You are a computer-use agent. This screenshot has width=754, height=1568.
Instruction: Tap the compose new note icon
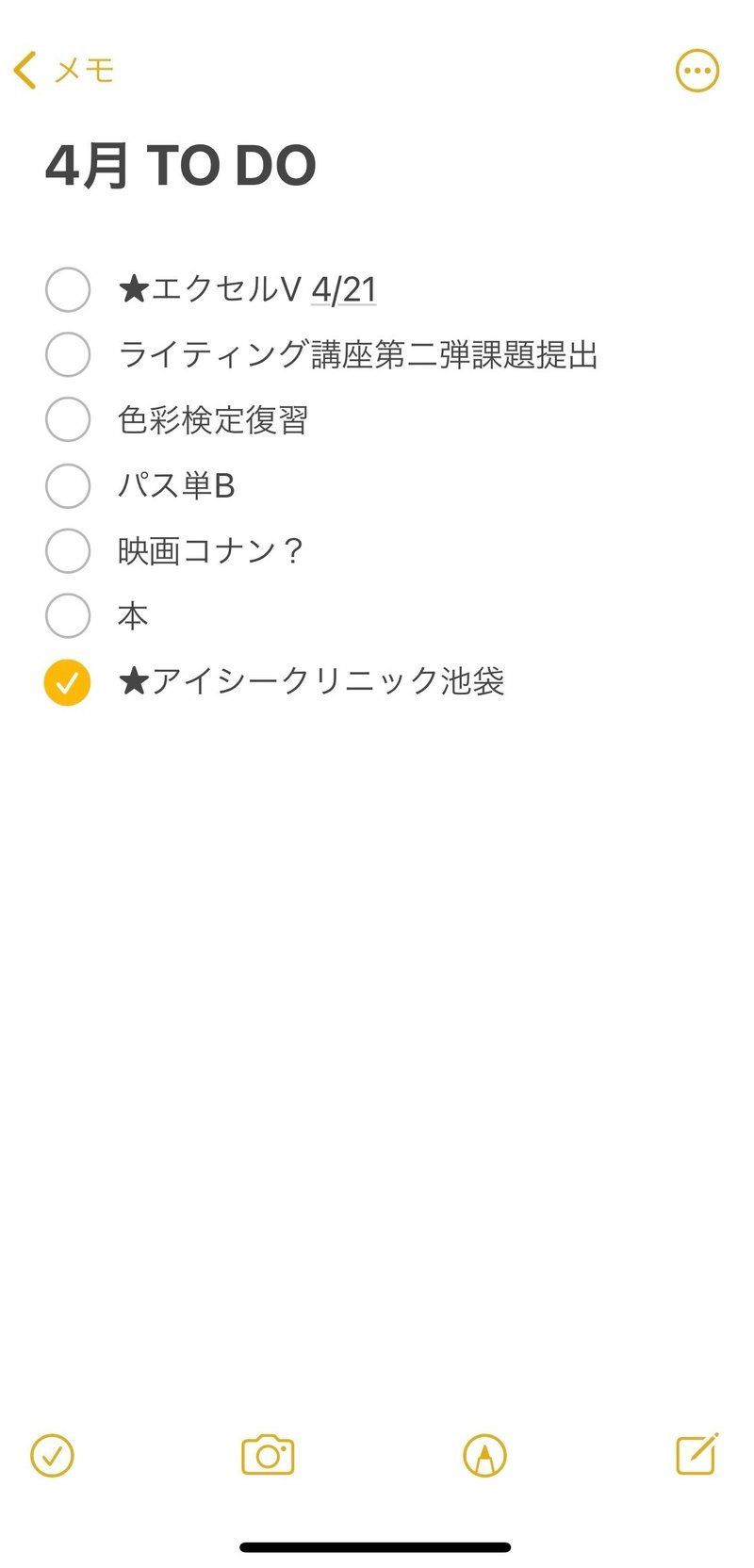[697, 1455]
